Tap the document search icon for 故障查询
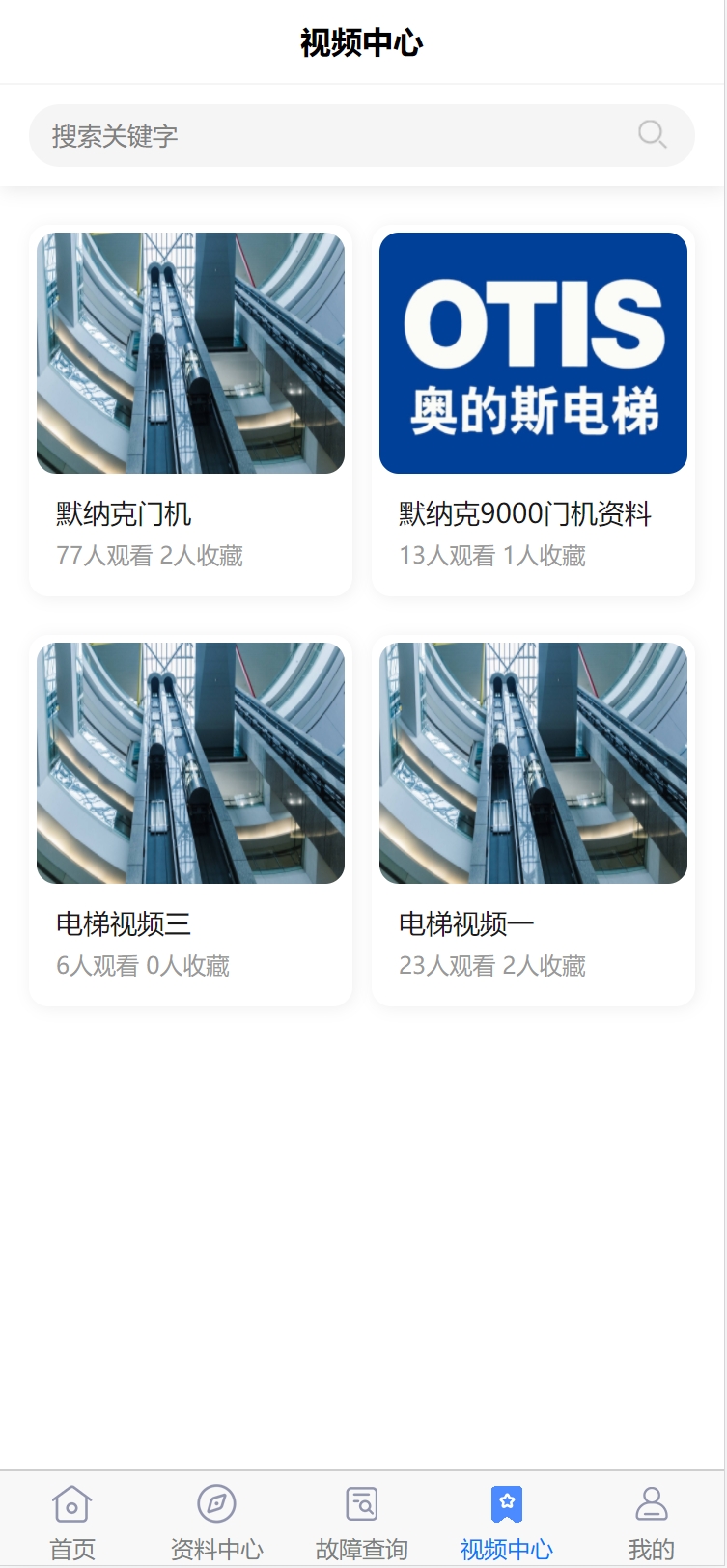This screenshot has width=727, height=1568. (x=360, y=1503)
